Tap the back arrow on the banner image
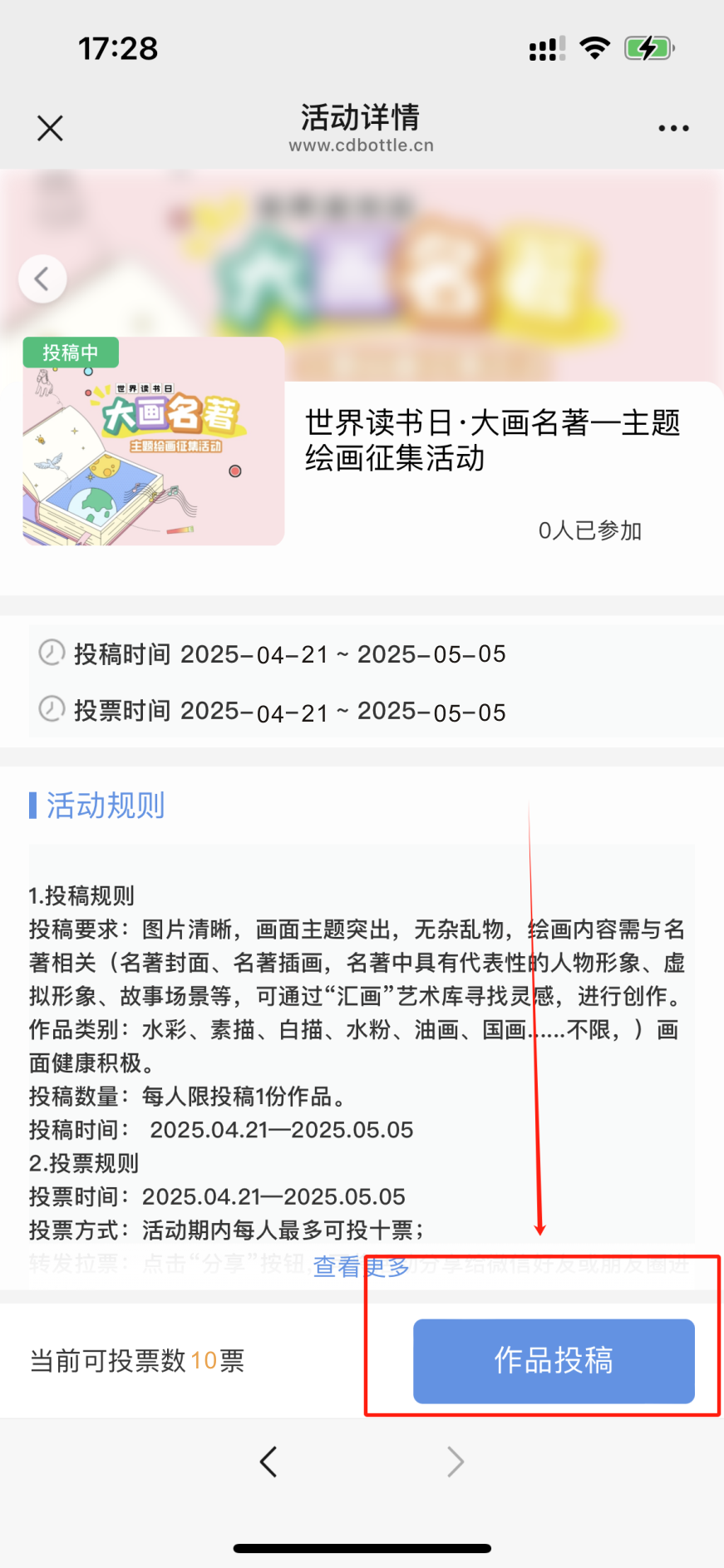 pos(42,279)
